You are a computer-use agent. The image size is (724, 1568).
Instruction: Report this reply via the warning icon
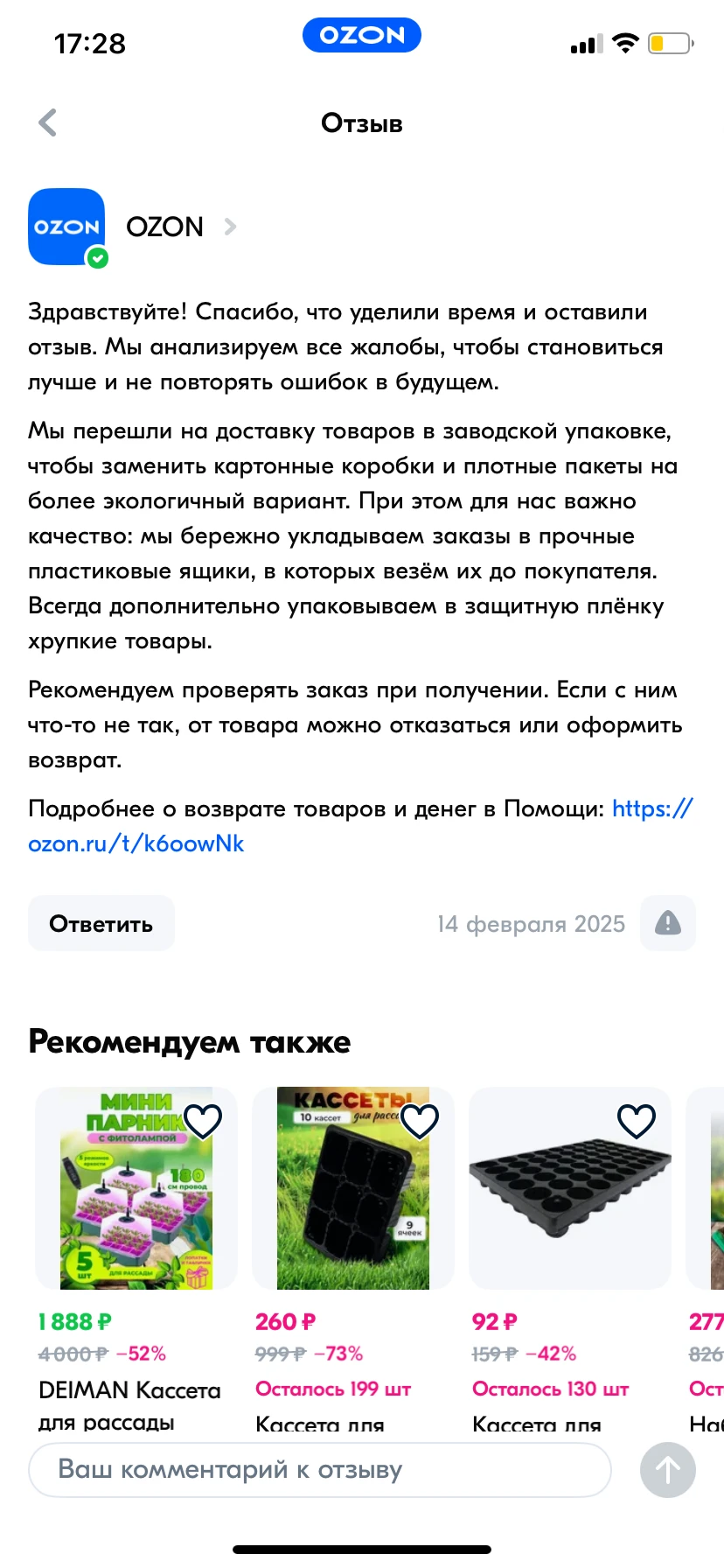pos(667,923)
